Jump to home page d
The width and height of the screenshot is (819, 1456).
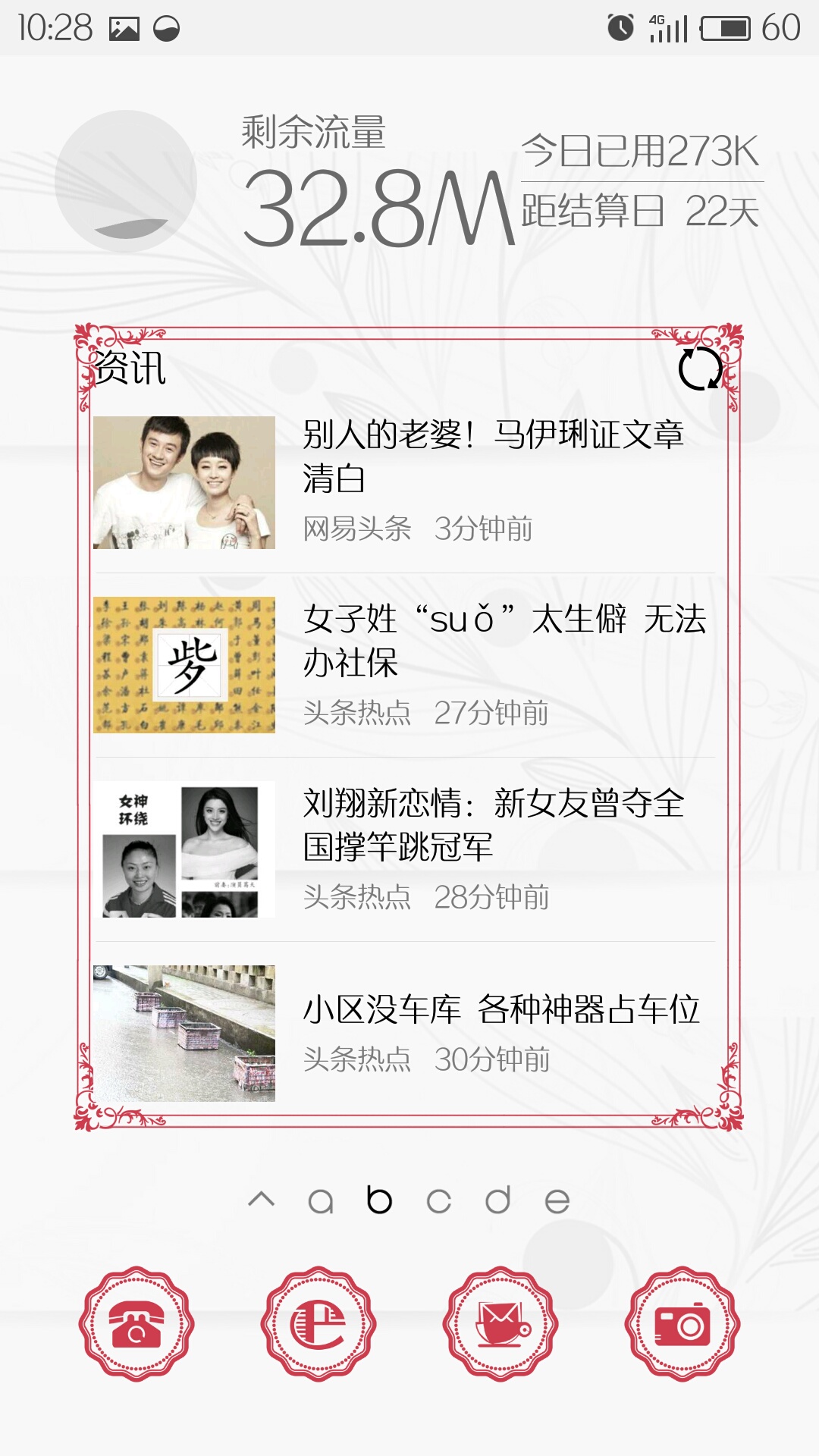pyautogui.click(x=498, y=1200)
